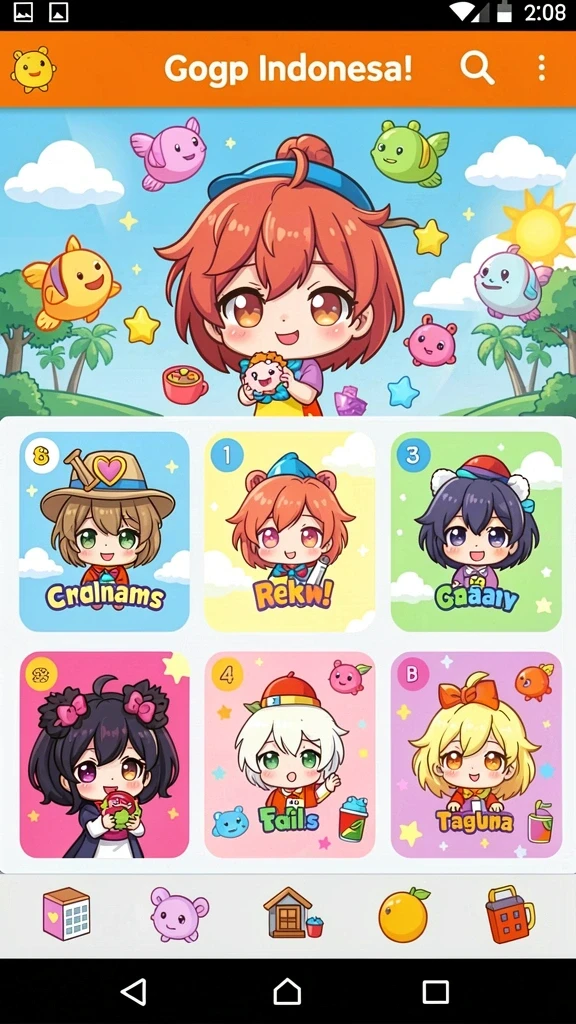Open the Fails character card

tap(290, 754)
